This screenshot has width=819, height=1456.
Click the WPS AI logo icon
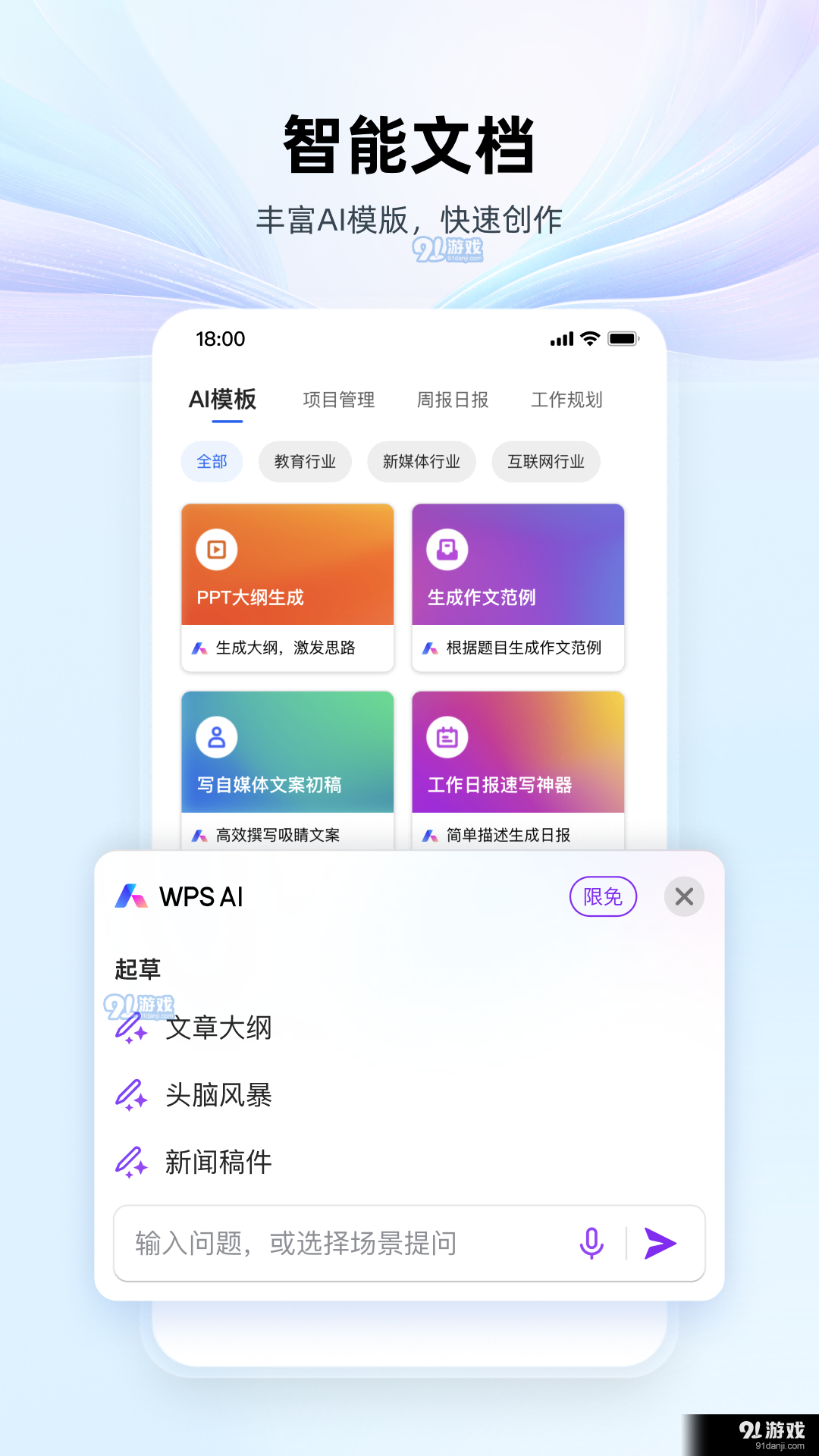point(131,897)
